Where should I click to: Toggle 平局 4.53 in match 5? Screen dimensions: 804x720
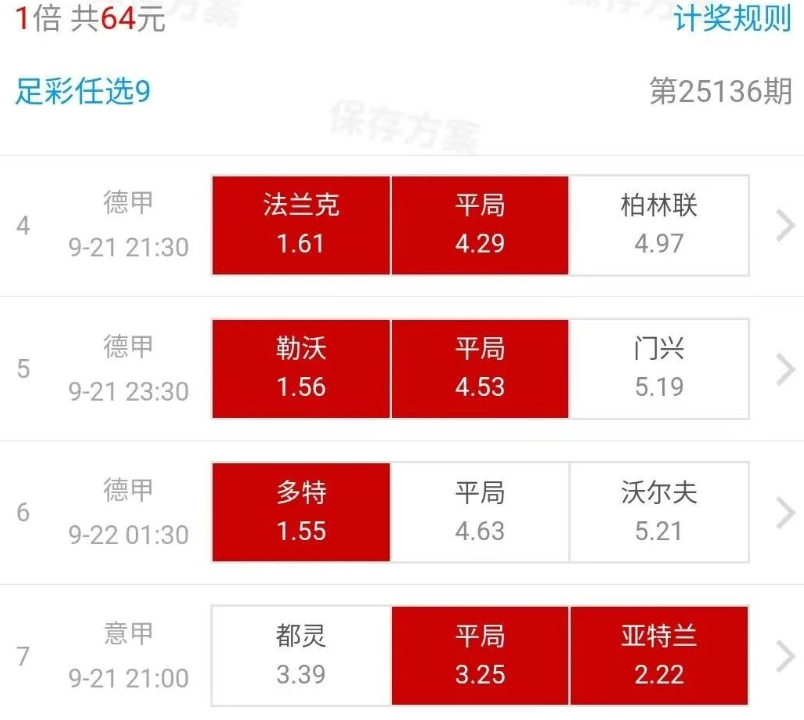[480, 368]
